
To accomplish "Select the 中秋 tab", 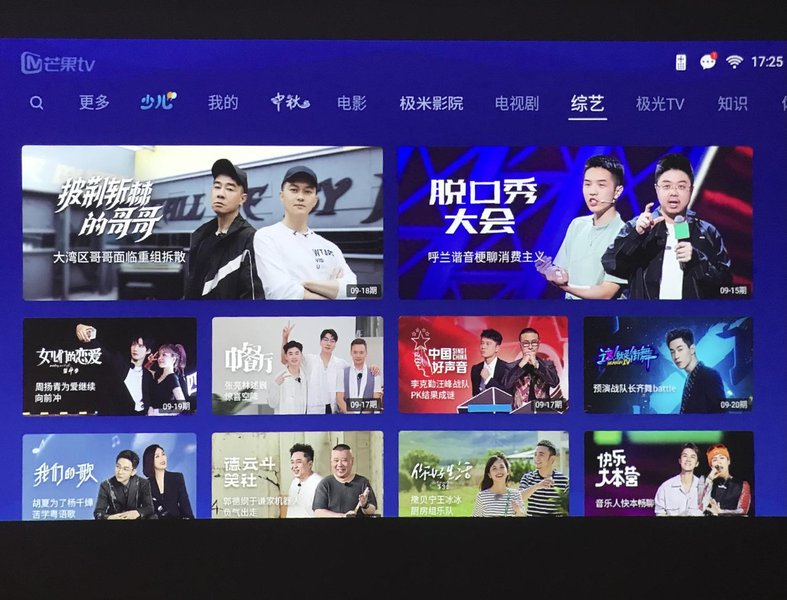I will (289, 102).
